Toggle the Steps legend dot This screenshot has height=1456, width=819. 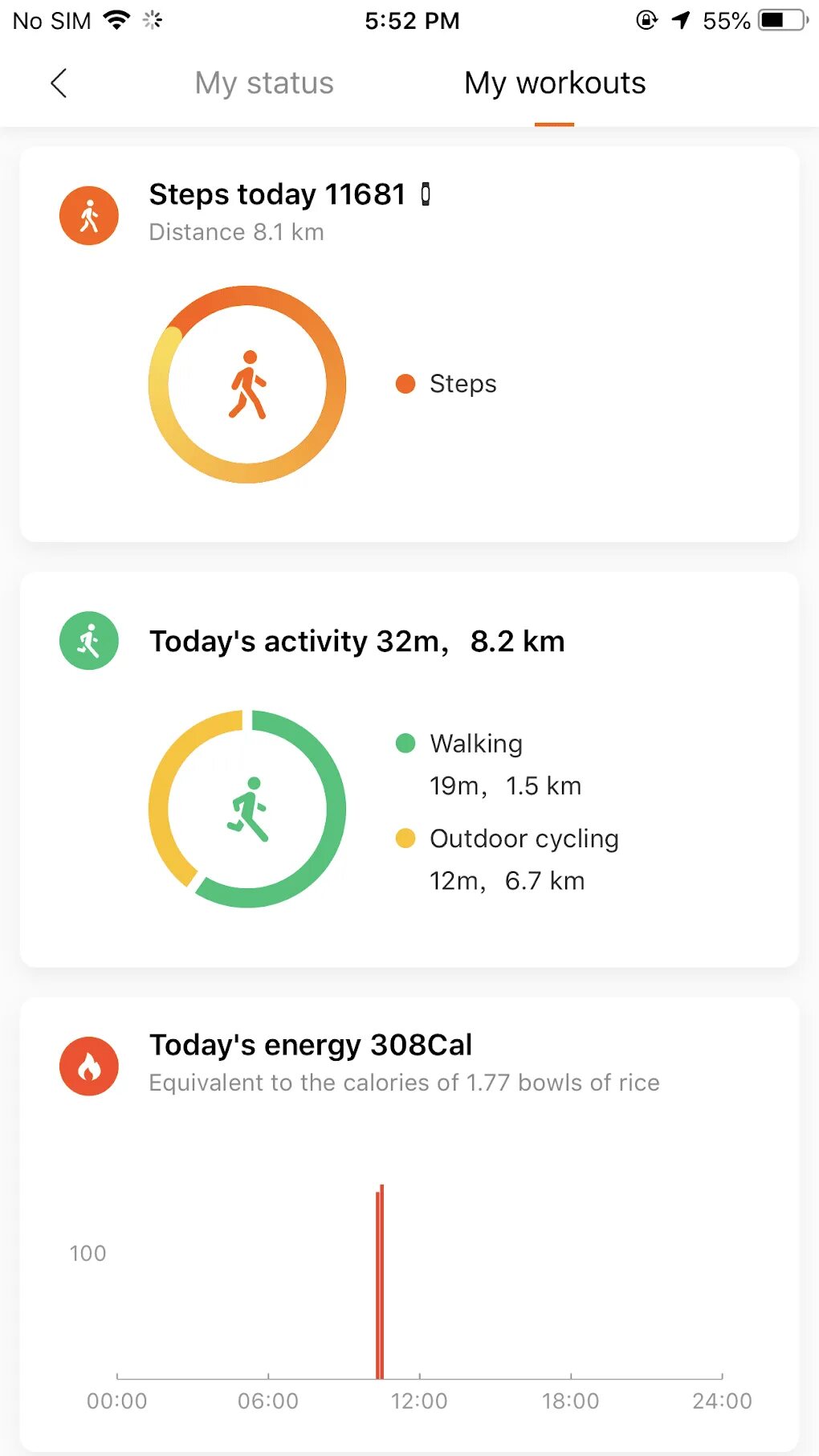pos(406,383)
